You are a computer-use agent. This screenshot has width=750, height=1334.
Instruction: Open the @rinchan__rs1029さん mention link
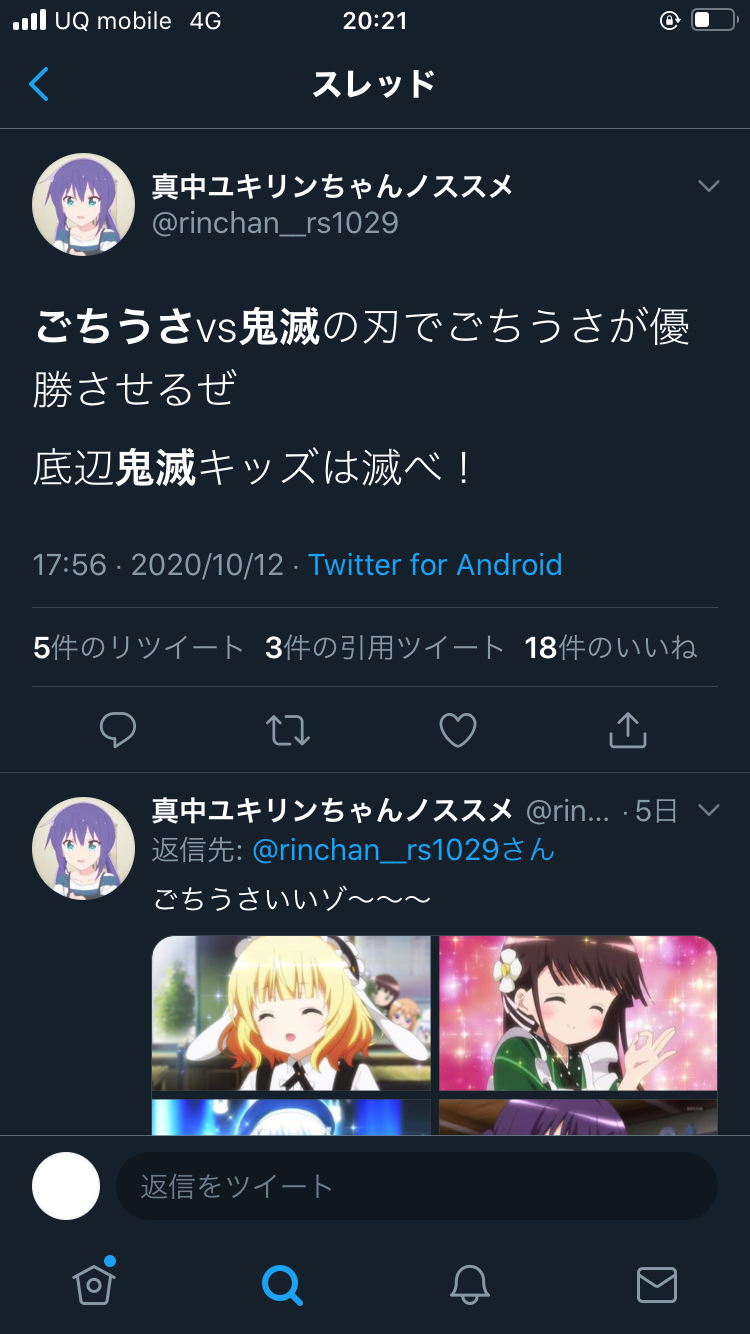(403, 850)
